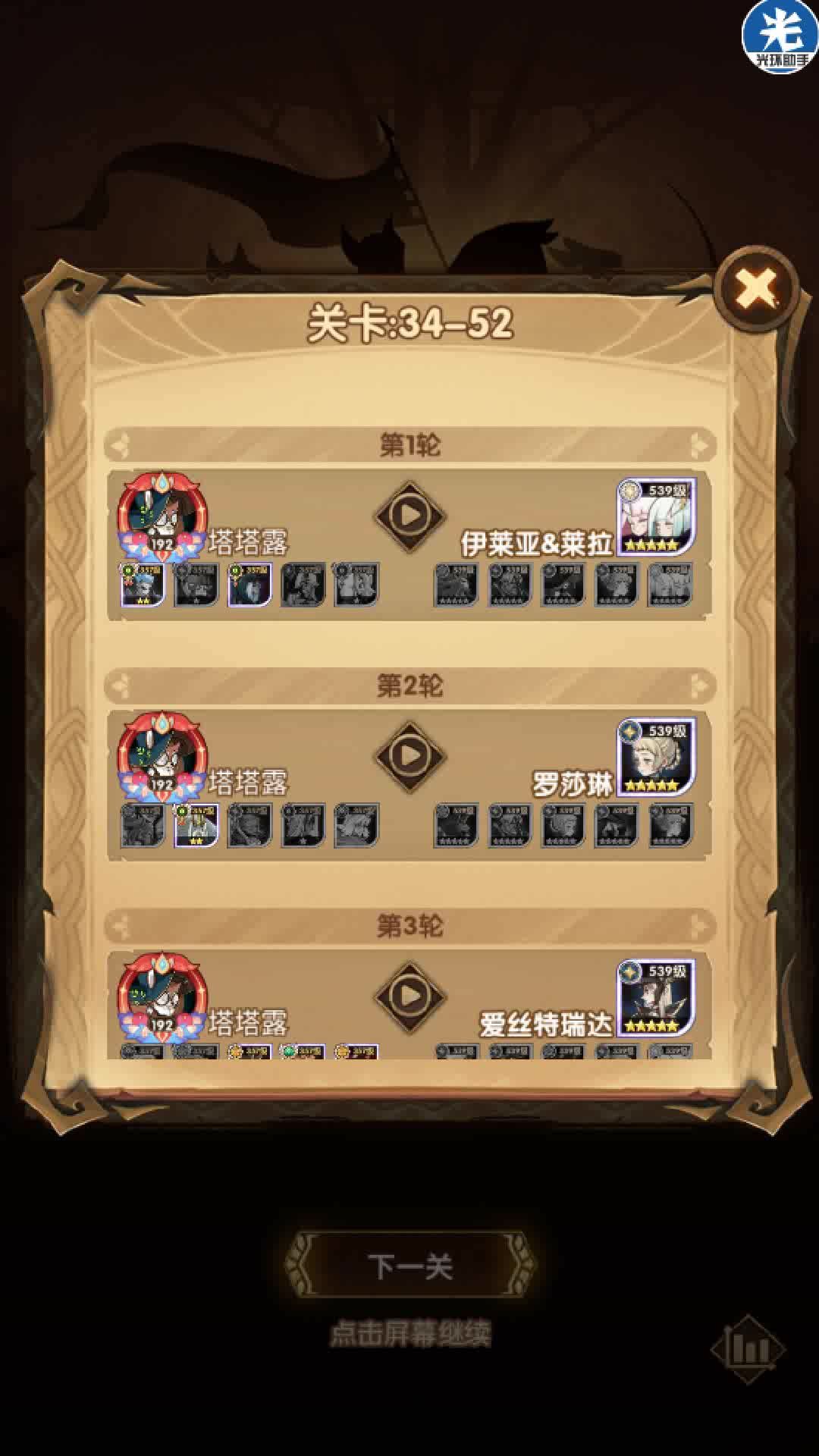
Task: Play the 第1轮 battle replay
Action: coord(409,516)
